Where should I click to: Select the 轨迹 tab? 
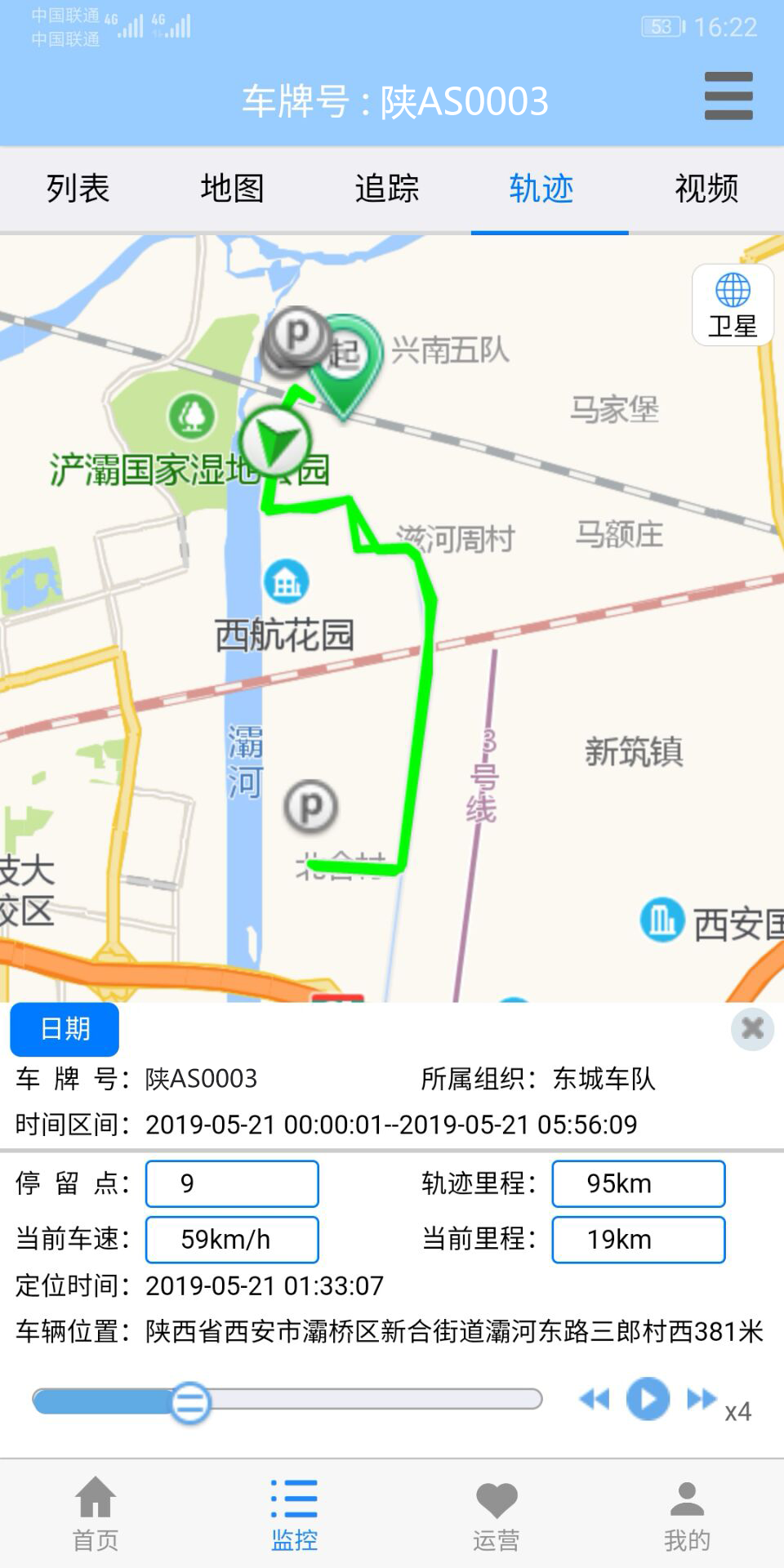pyautogui.click(x=541, y=189)
